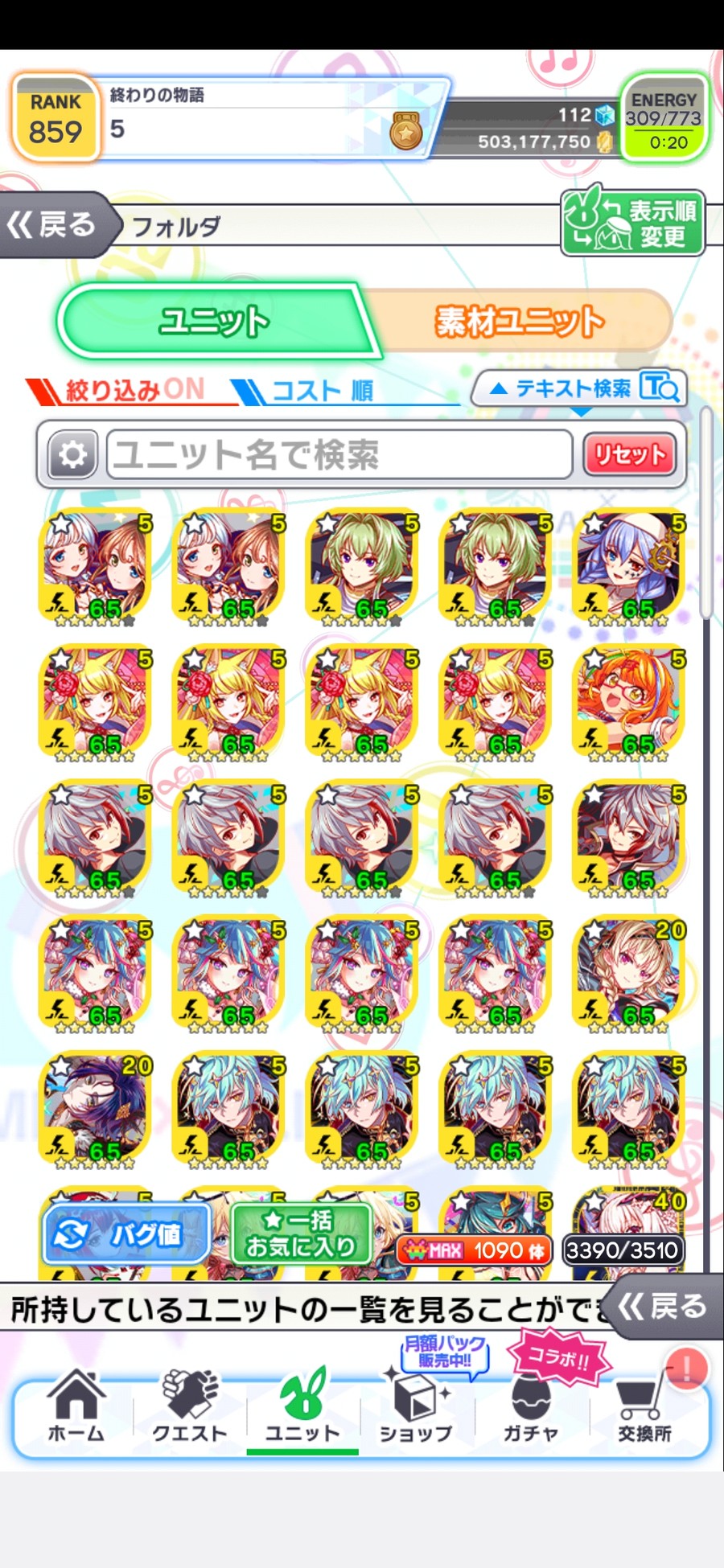Viewport: 724px width, 1568px height.
Task: Open the バグ値 display toggle
Action: click(126, 1234)
